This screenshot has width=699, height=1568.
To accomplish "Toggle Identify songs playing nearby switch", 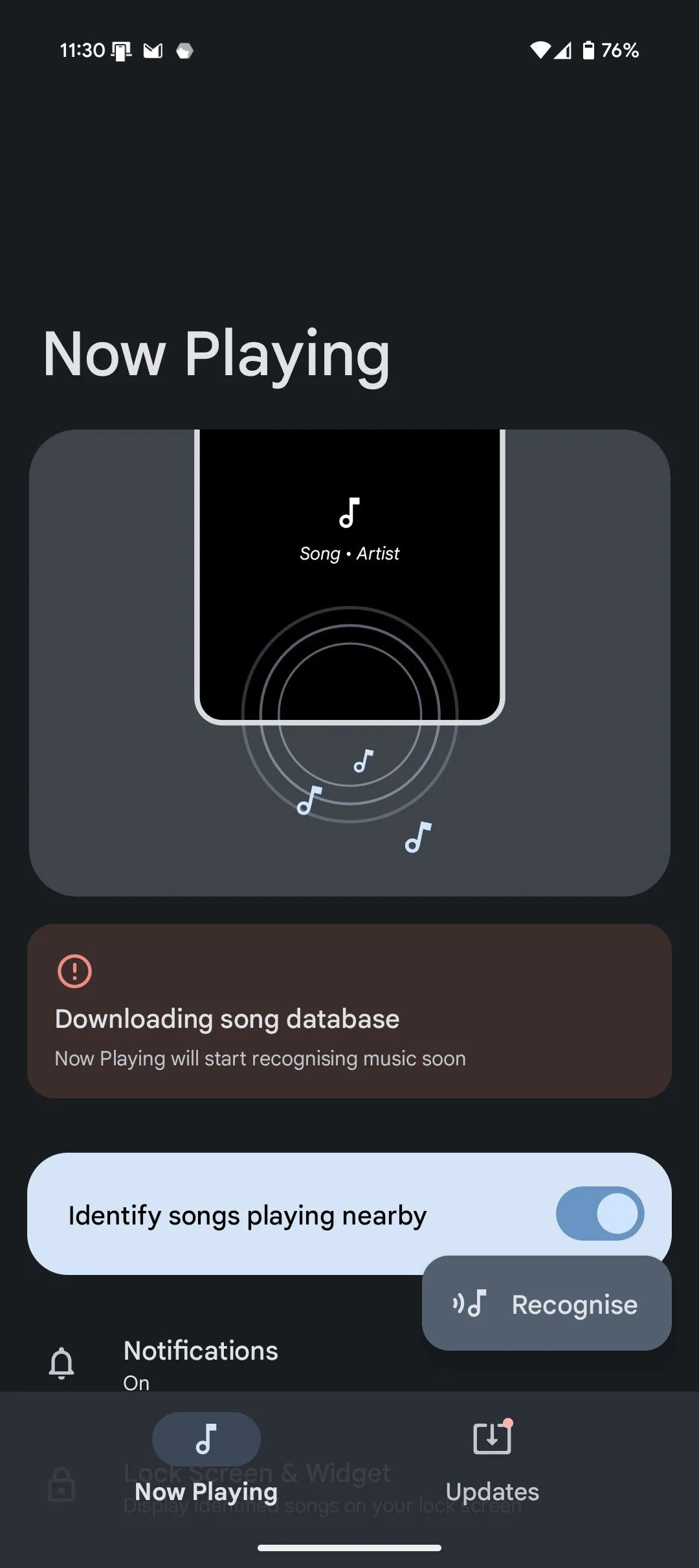I will [x=599, y=1214].
